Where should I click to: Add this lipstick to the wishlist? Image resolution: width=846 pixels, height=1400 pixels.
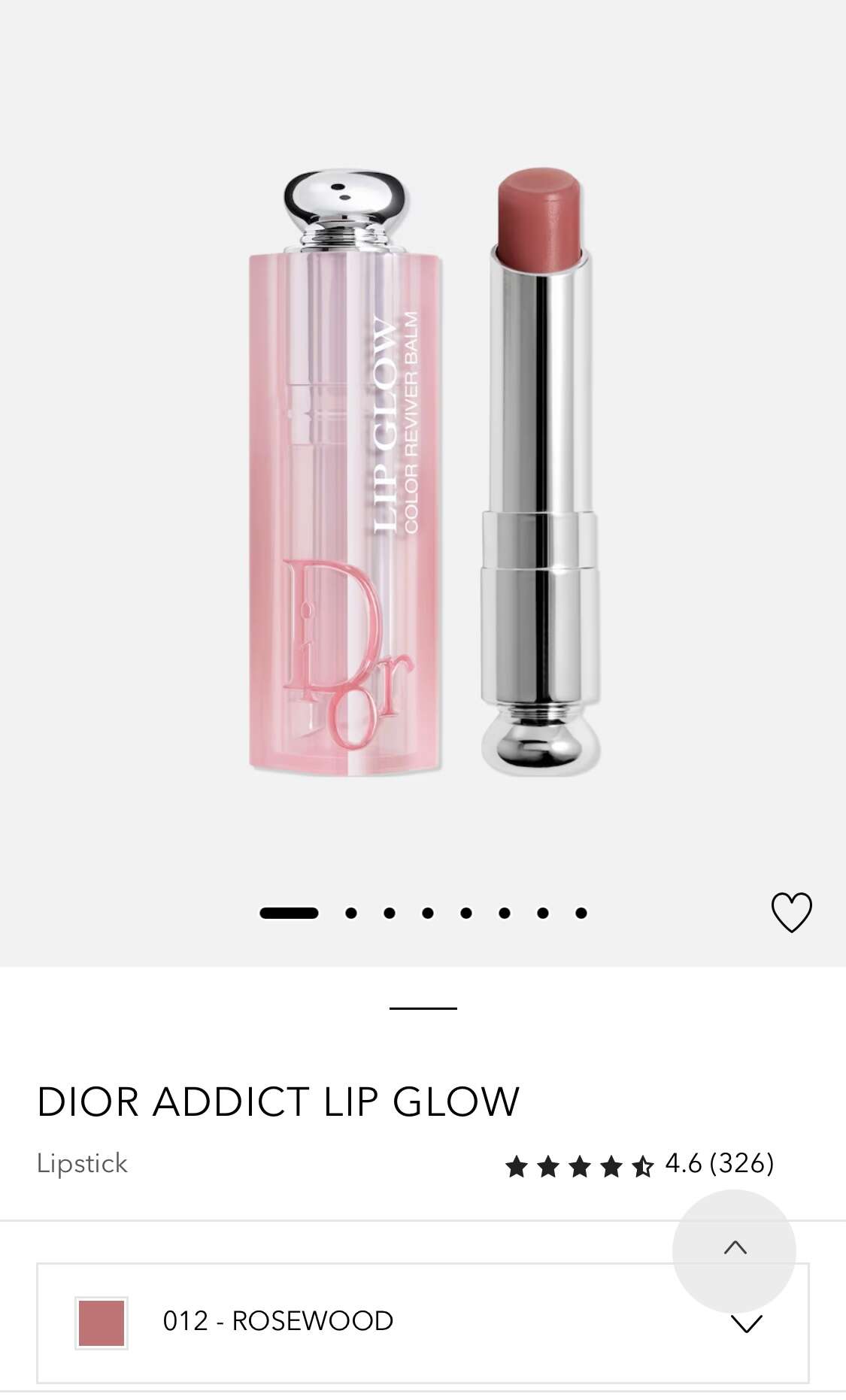click(x=791, y=912)
